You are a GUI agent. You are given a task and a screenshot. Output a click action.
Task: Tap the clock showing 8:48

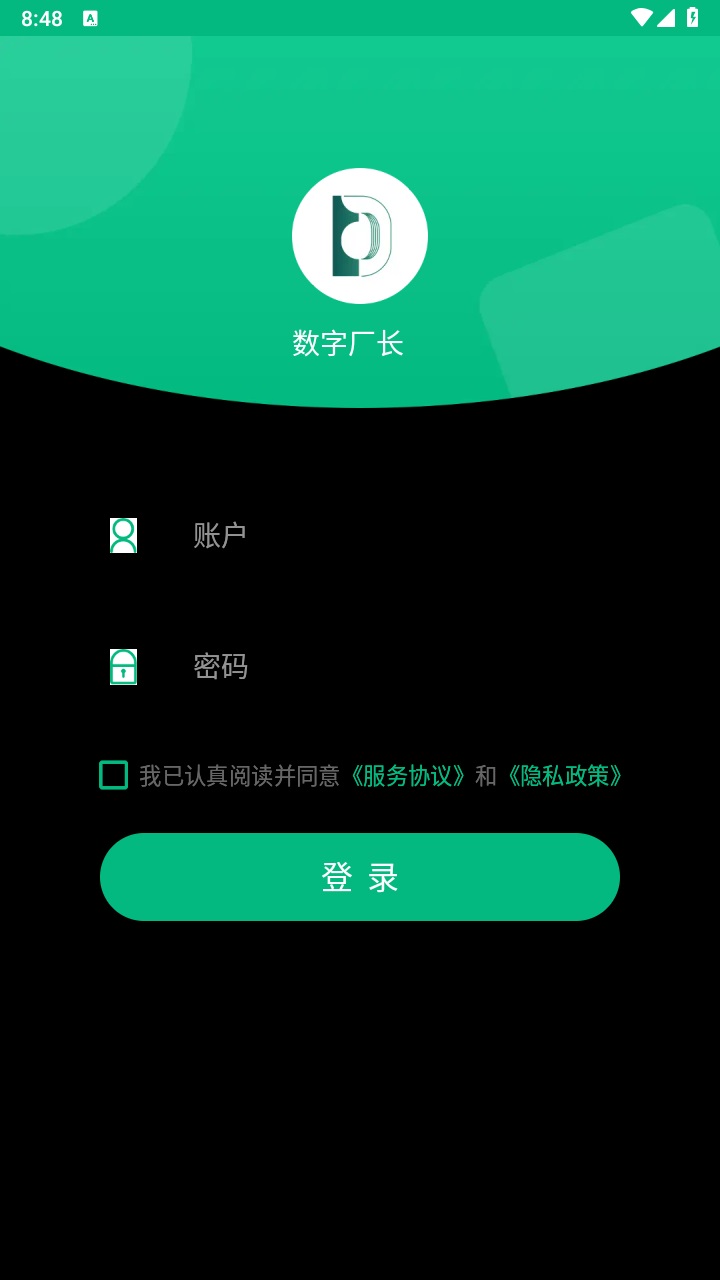coord(40,18)
